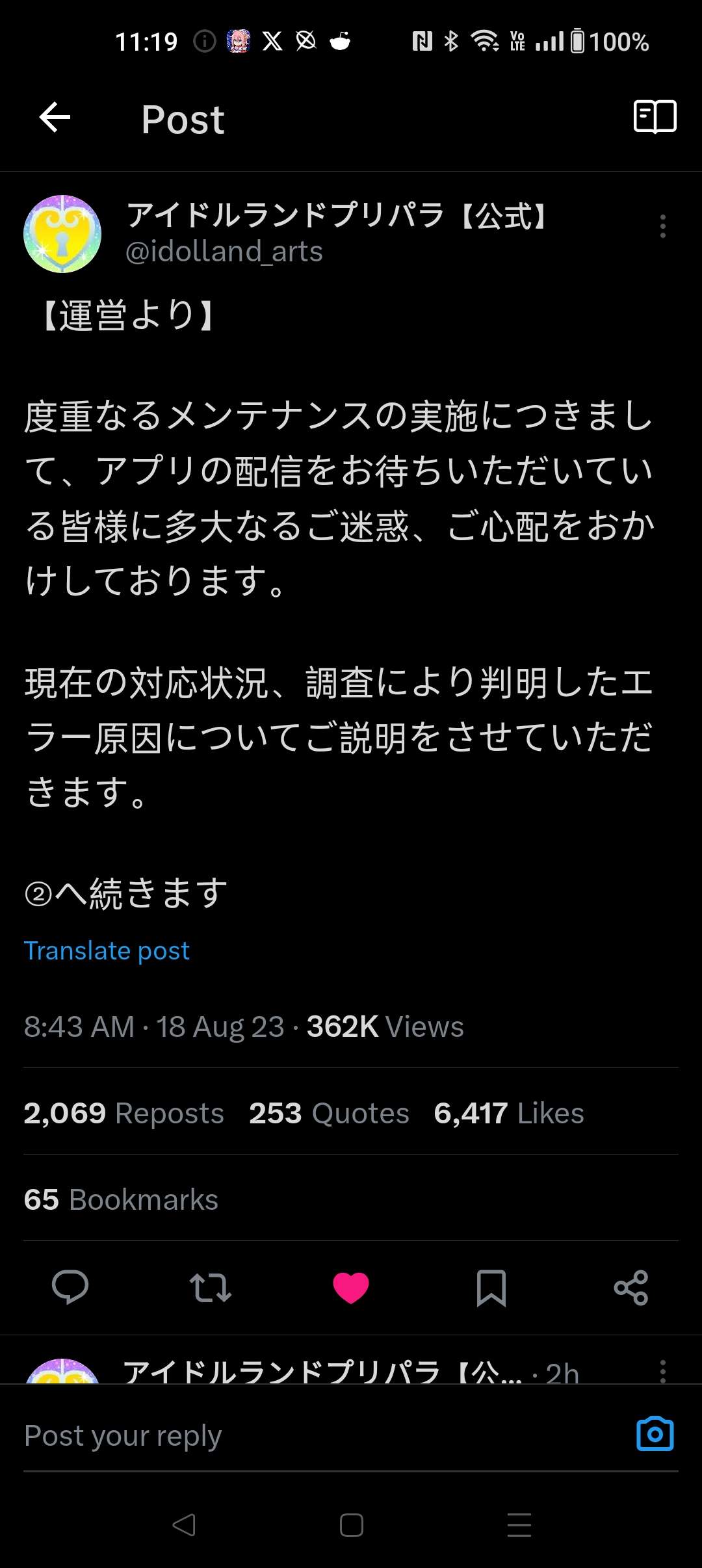
Task: View the 2,069 Reposts list
Action: coord(122,1113)
